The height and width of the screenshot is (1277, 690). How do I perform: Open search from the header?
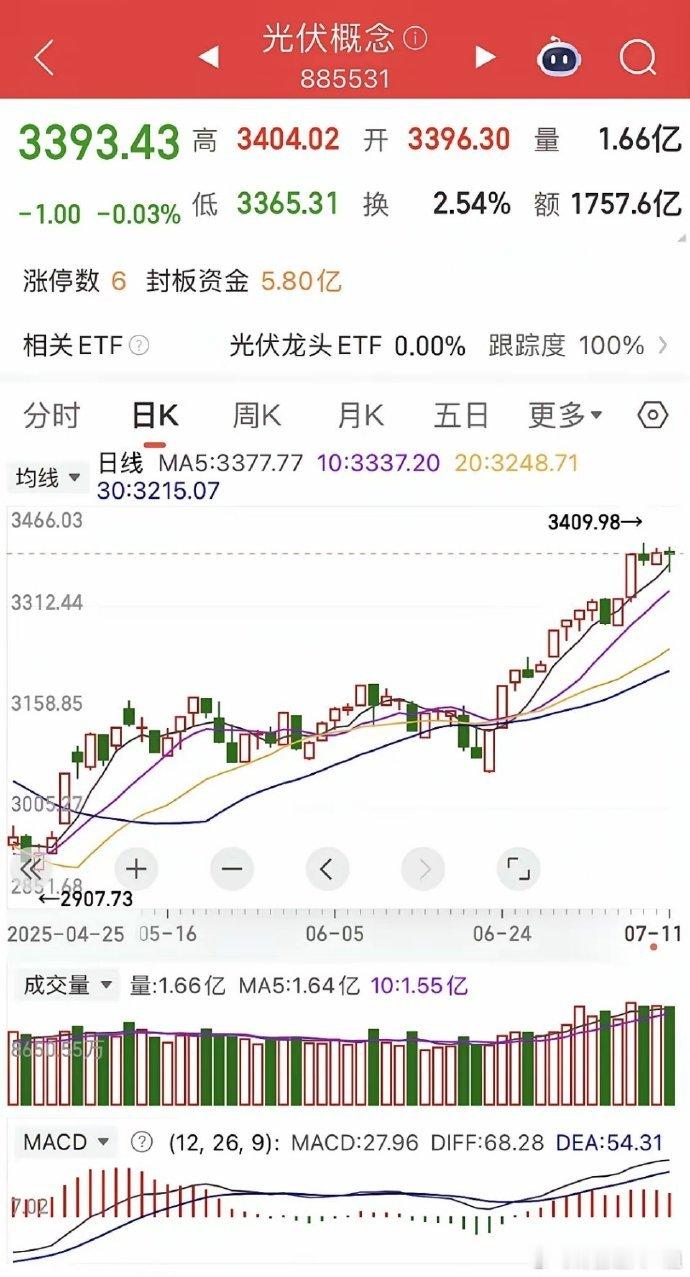click(x=638, y=58)
